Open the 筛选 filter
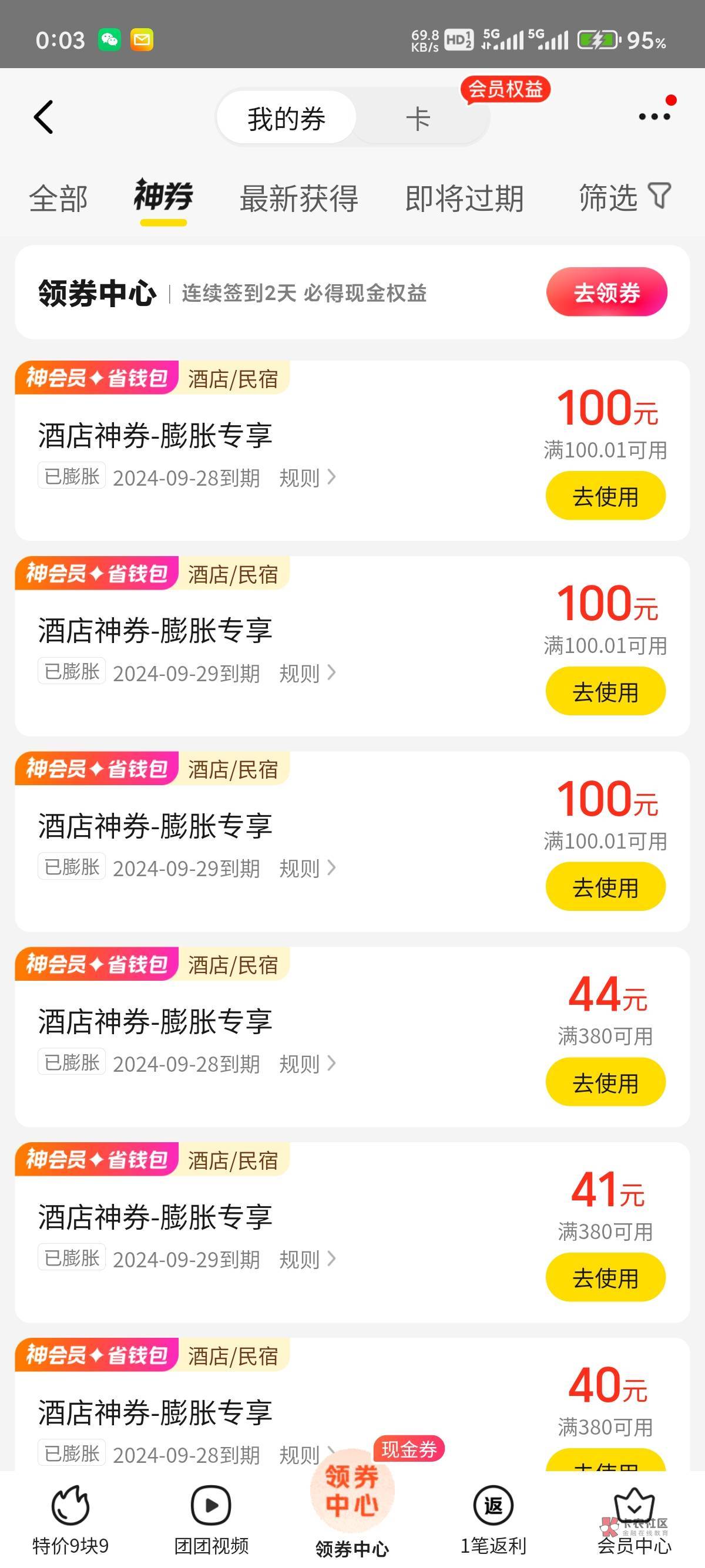Screen dimensions: 705x1568 click(x=624, y=197)
